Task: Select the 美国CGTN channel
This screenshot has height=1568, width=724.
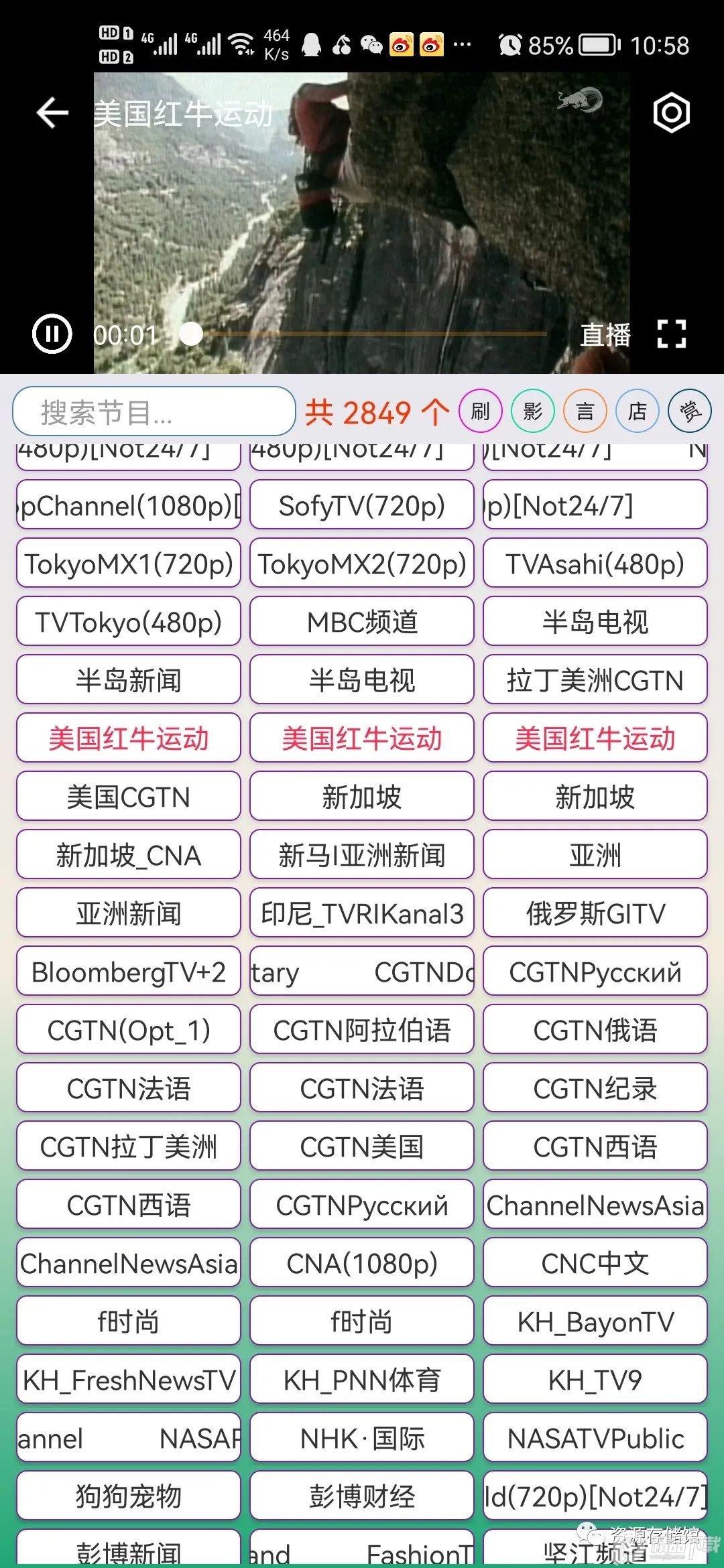Action: 128,796
